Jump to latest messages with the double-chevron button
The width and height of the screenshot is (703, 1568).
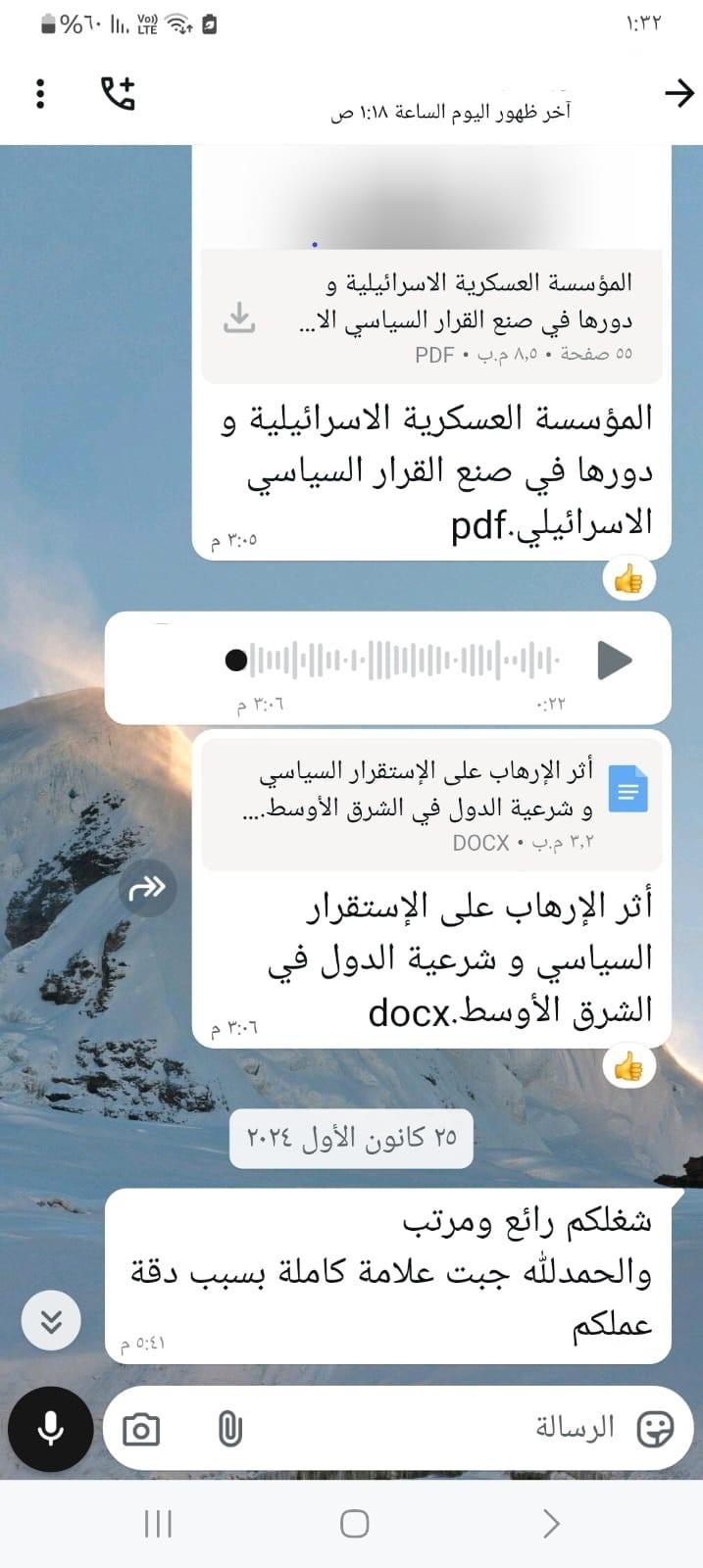click(51, 1321)
